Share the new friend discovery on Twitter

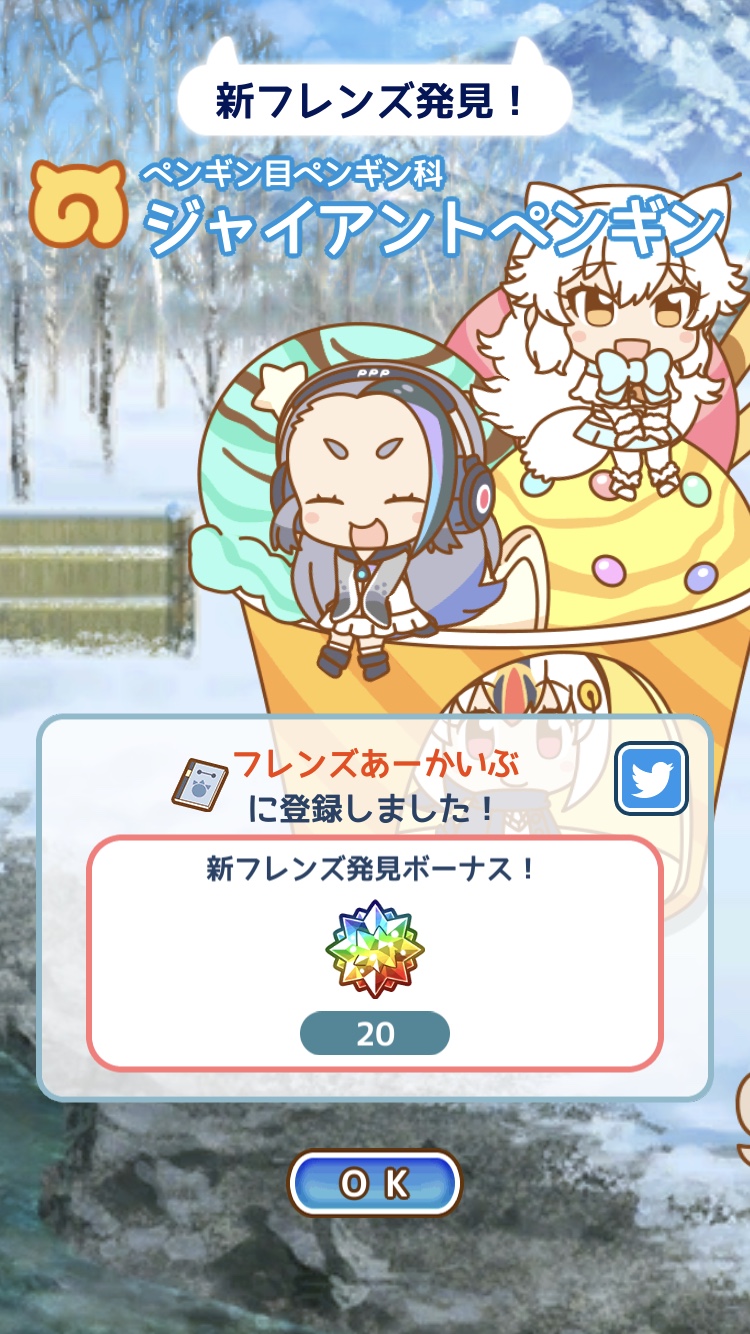(651, 779)
